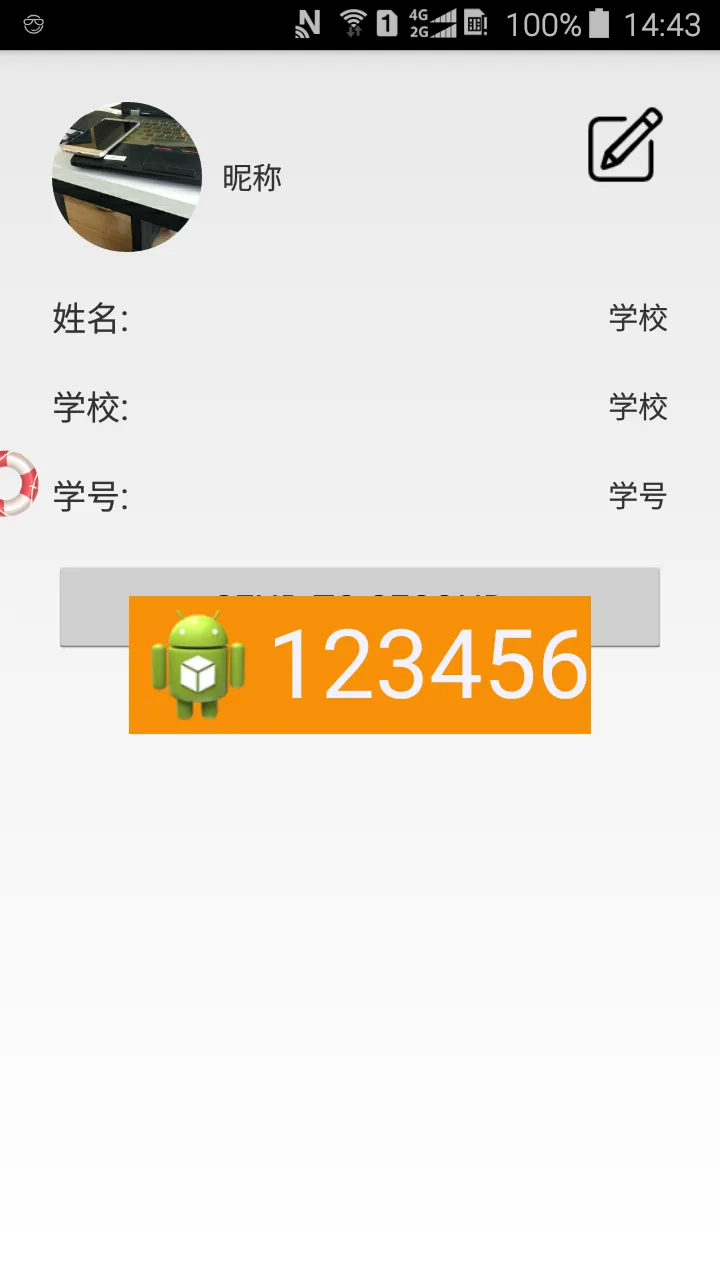Tap the floating lifebuoy icon
720x1280 pixels.
click(16, 483)
